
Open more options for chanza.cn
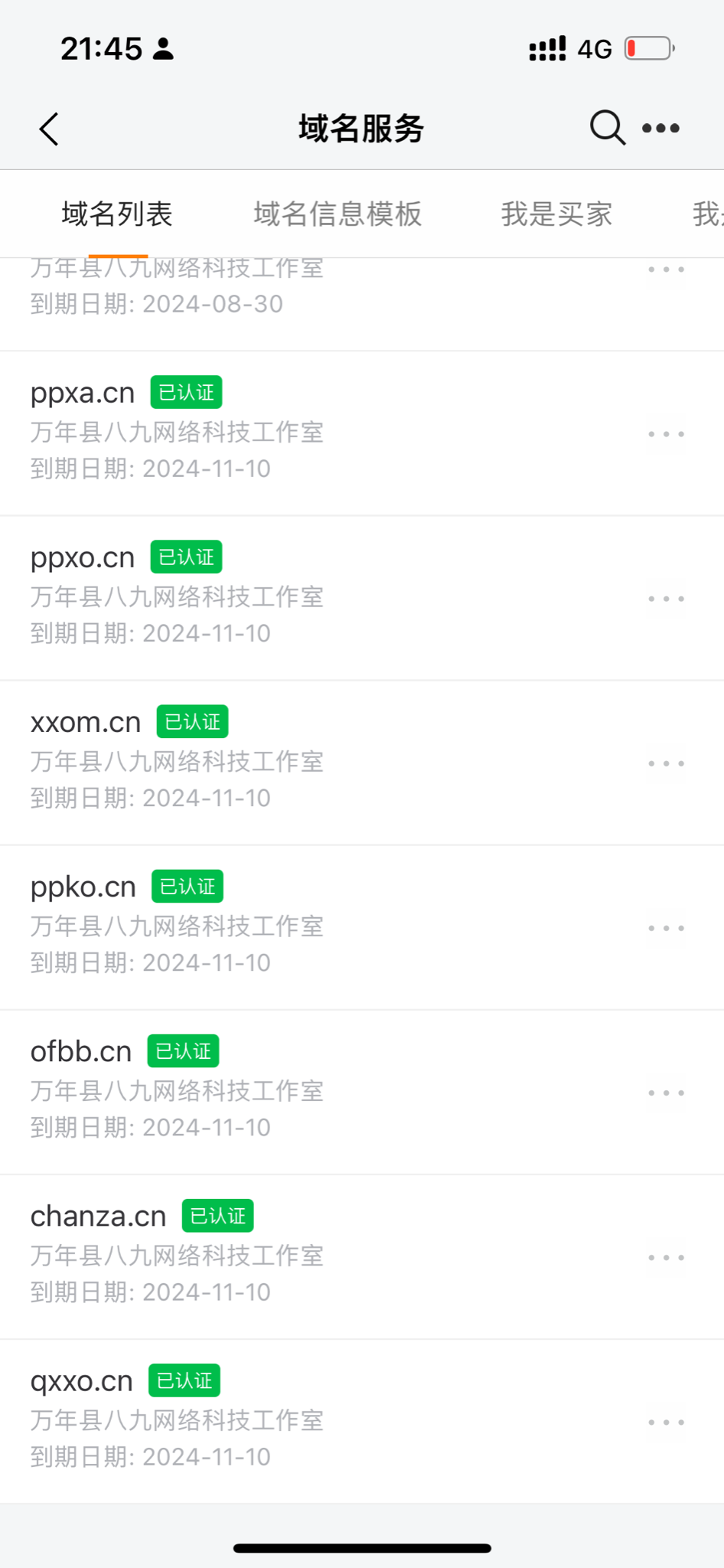666,1257
